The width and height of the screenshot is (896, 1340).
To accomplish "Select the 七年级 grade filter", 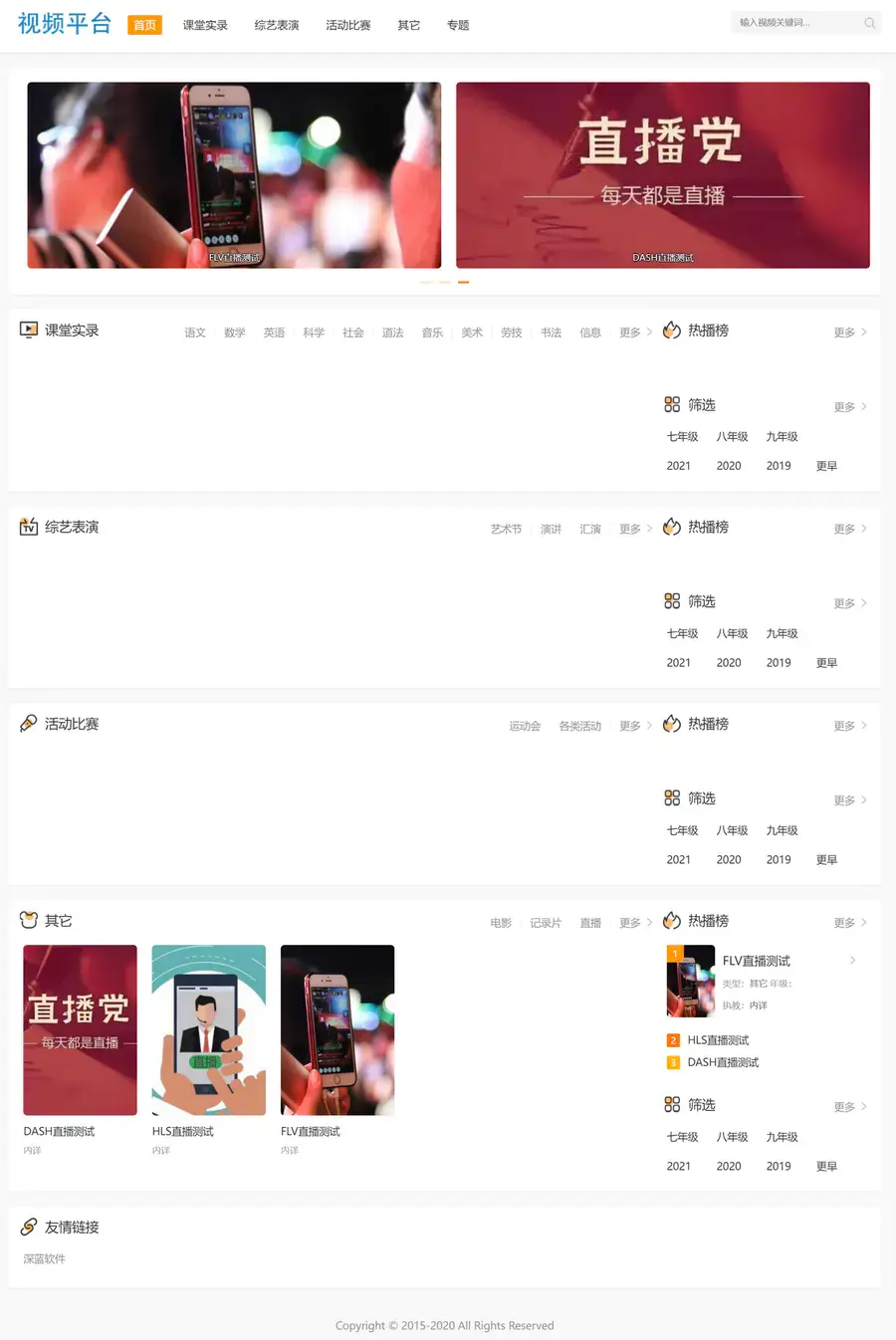I will coord(681,436).
